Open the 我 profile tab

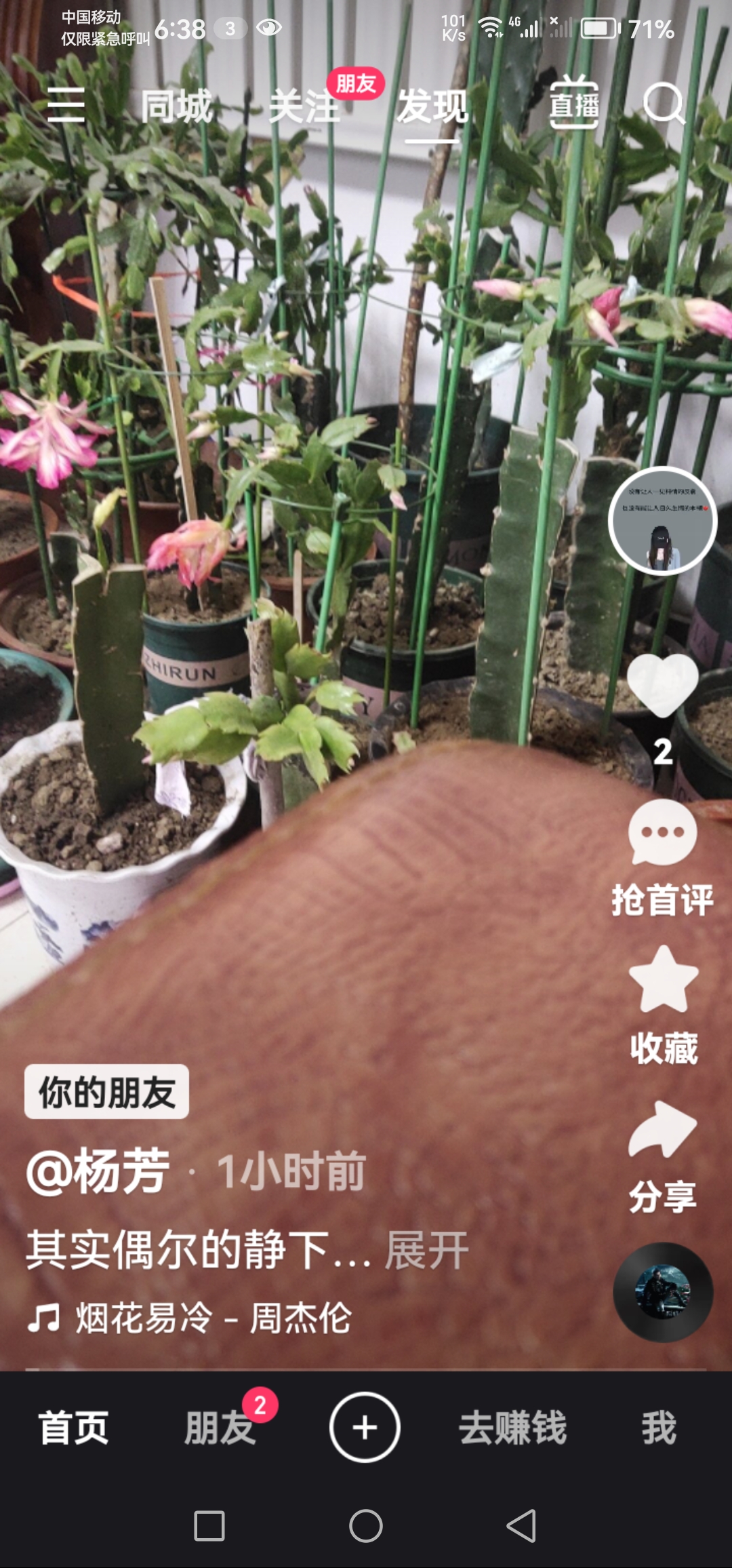coord(659,1427)
